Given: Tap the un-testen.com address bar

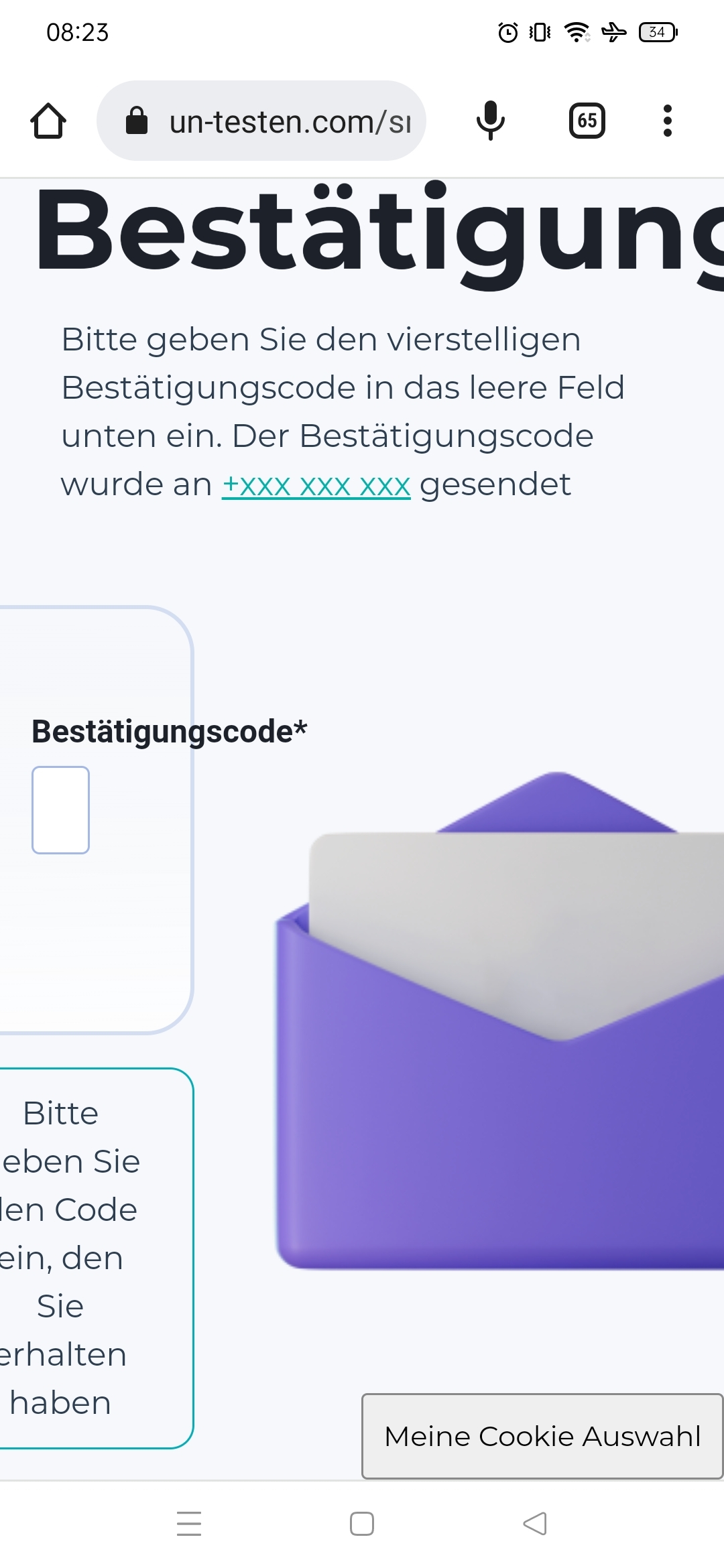Looking at the screenshot, I should [261, 121].
